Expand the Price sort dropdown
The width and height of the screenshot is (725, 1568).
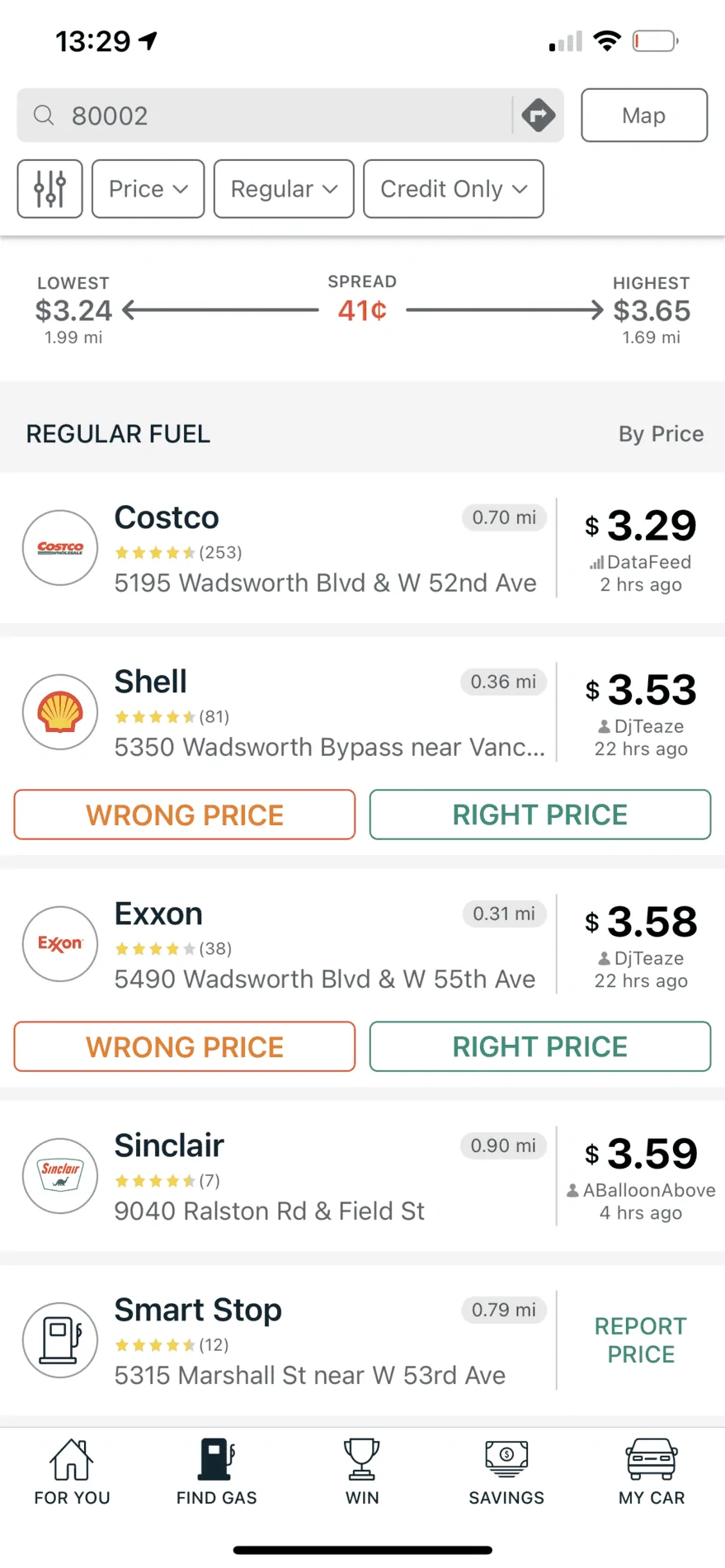pos(148,189)
